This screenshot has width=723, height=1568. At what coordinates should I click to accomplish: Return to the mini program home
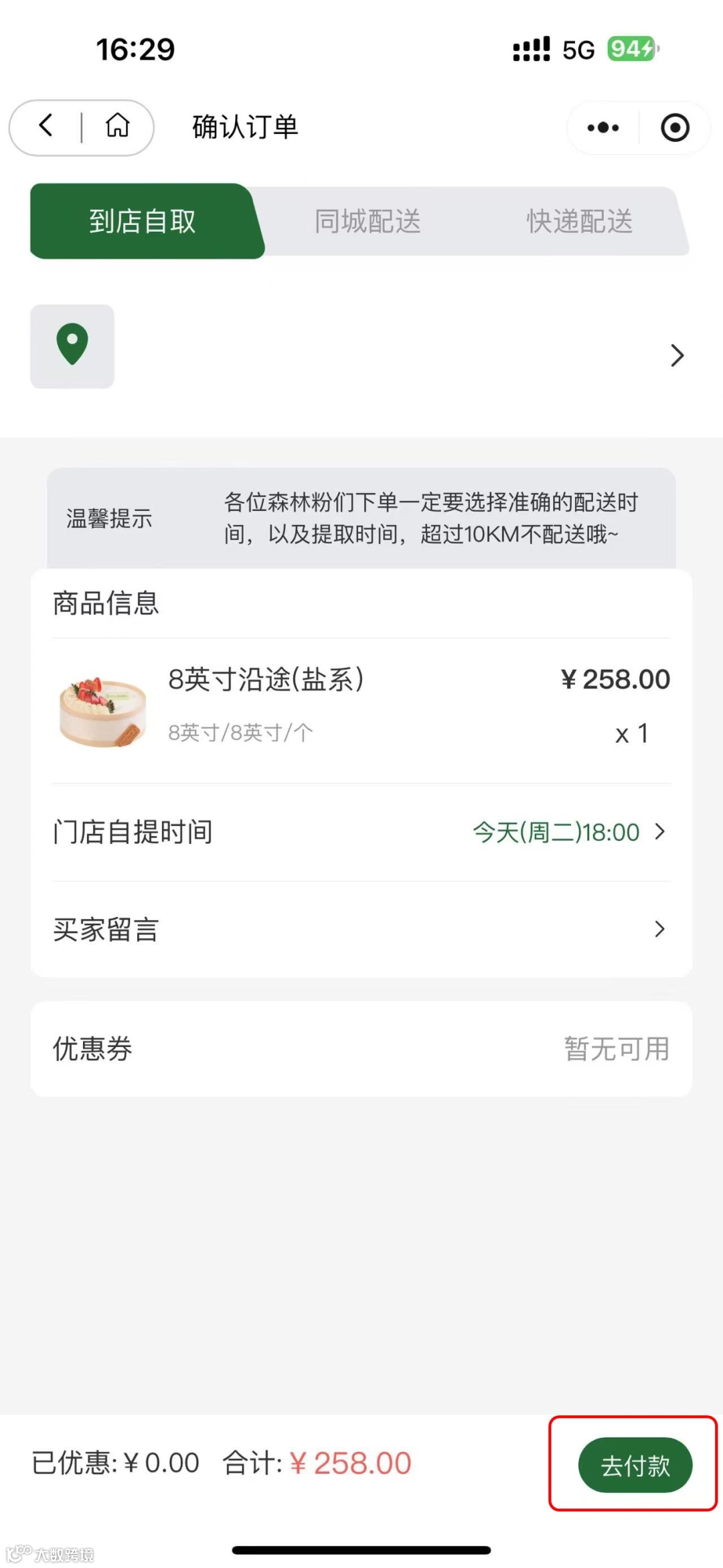(x=118, y=126)
